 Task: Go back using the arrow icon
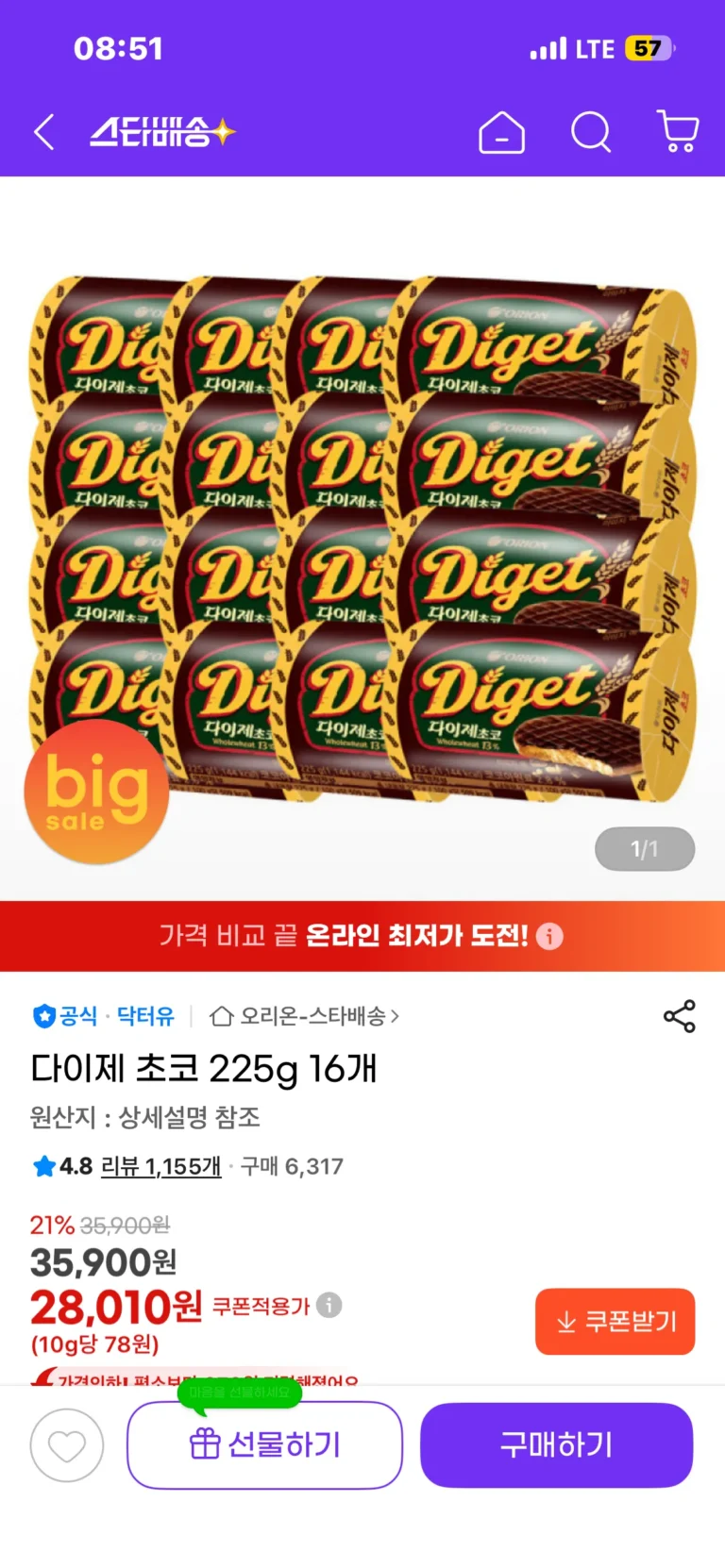43,132
